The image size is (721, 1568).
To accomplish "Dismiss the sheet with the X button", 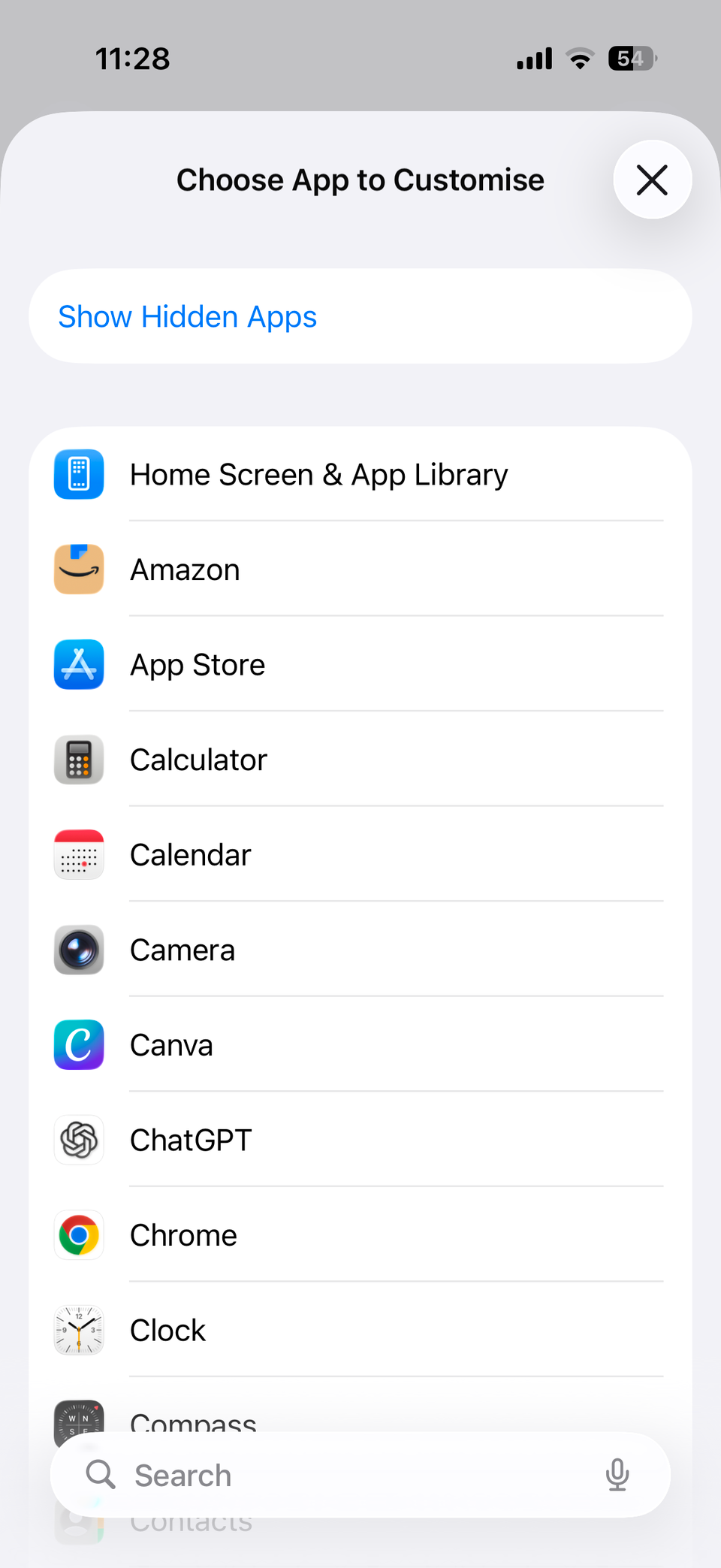I will pyautogui.click(x=652, y=180).
